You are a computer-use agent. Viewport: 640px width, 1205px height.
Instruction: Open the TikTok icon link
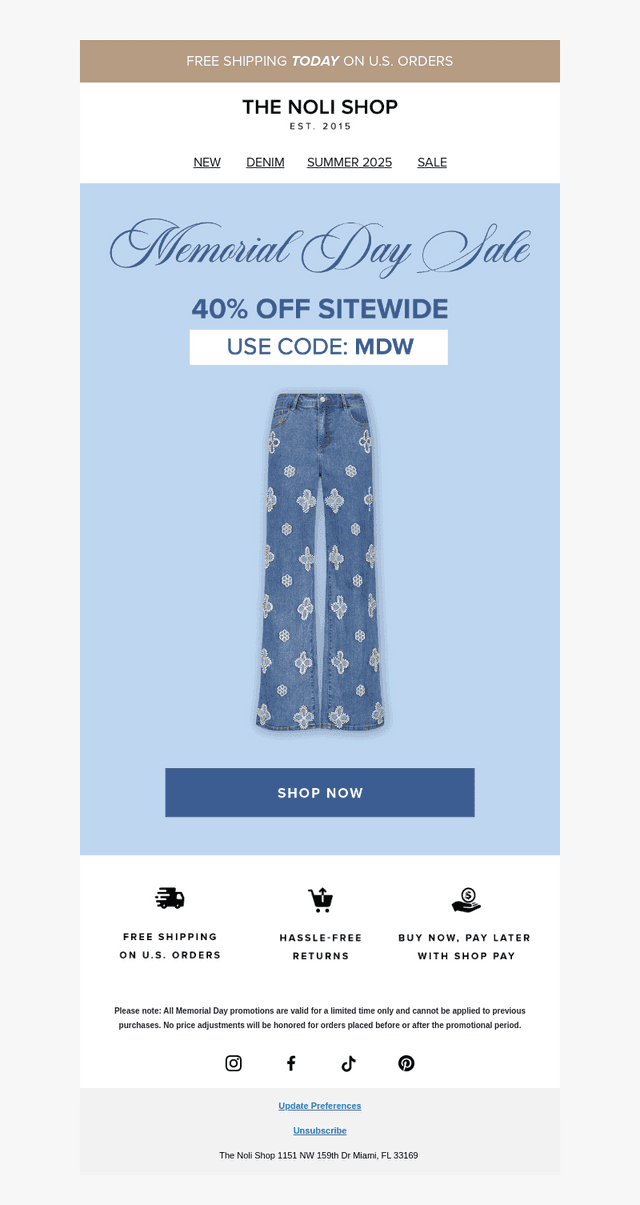coord(348,1063)
